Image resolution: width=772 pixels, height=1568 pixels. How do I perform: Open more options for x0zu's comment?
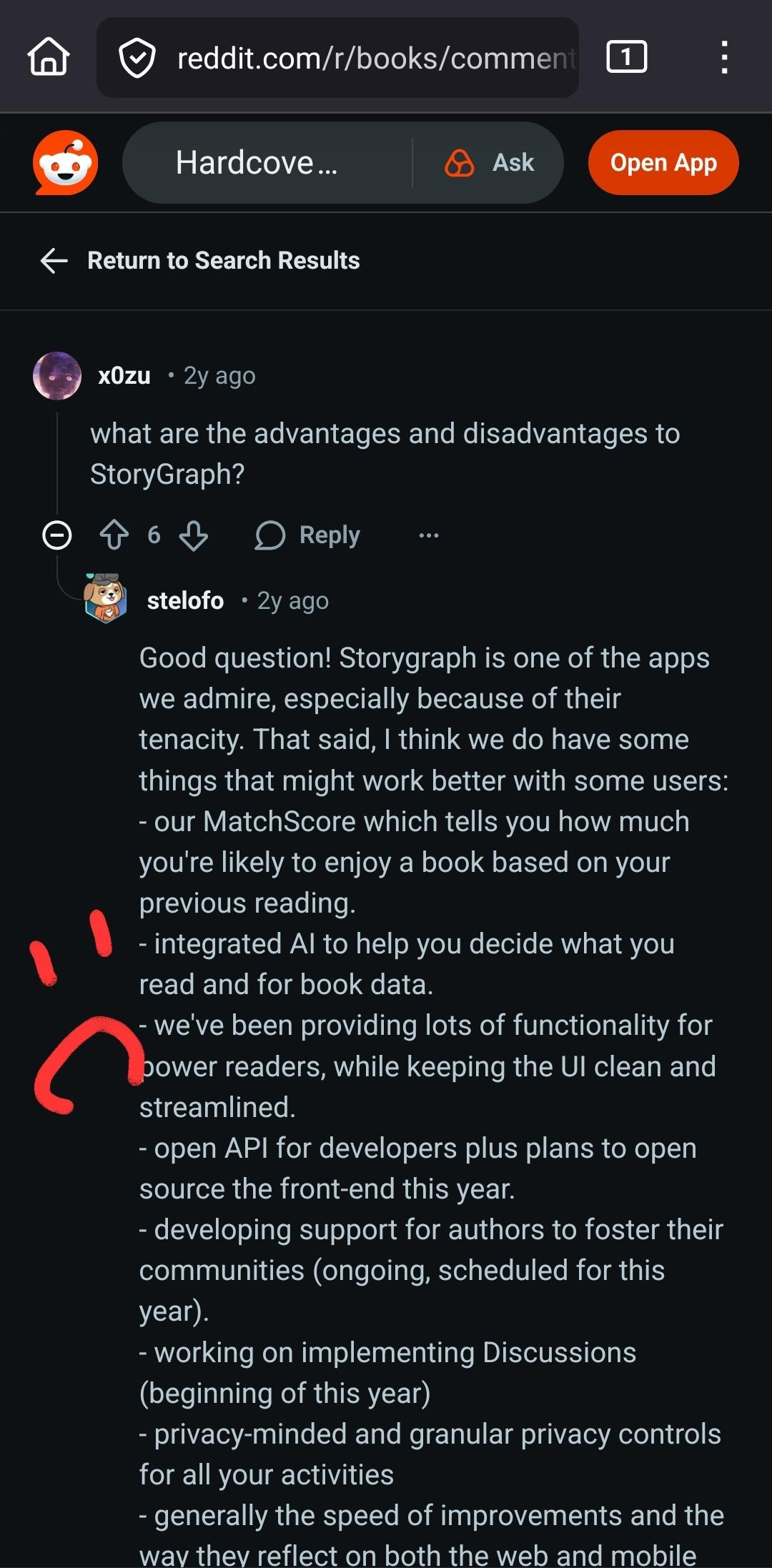429,535
